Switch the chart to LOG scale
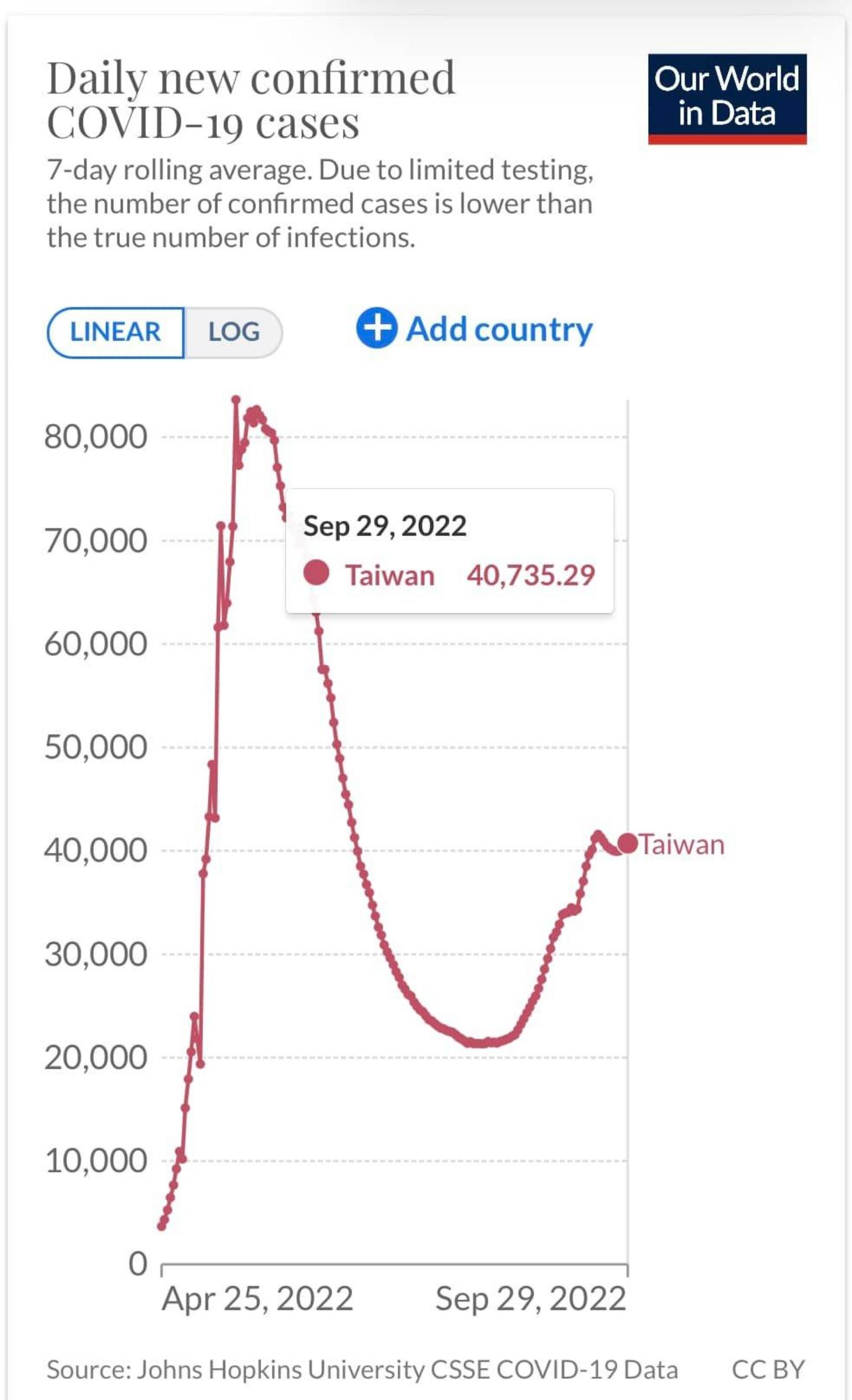 click(x=234, y=332)
